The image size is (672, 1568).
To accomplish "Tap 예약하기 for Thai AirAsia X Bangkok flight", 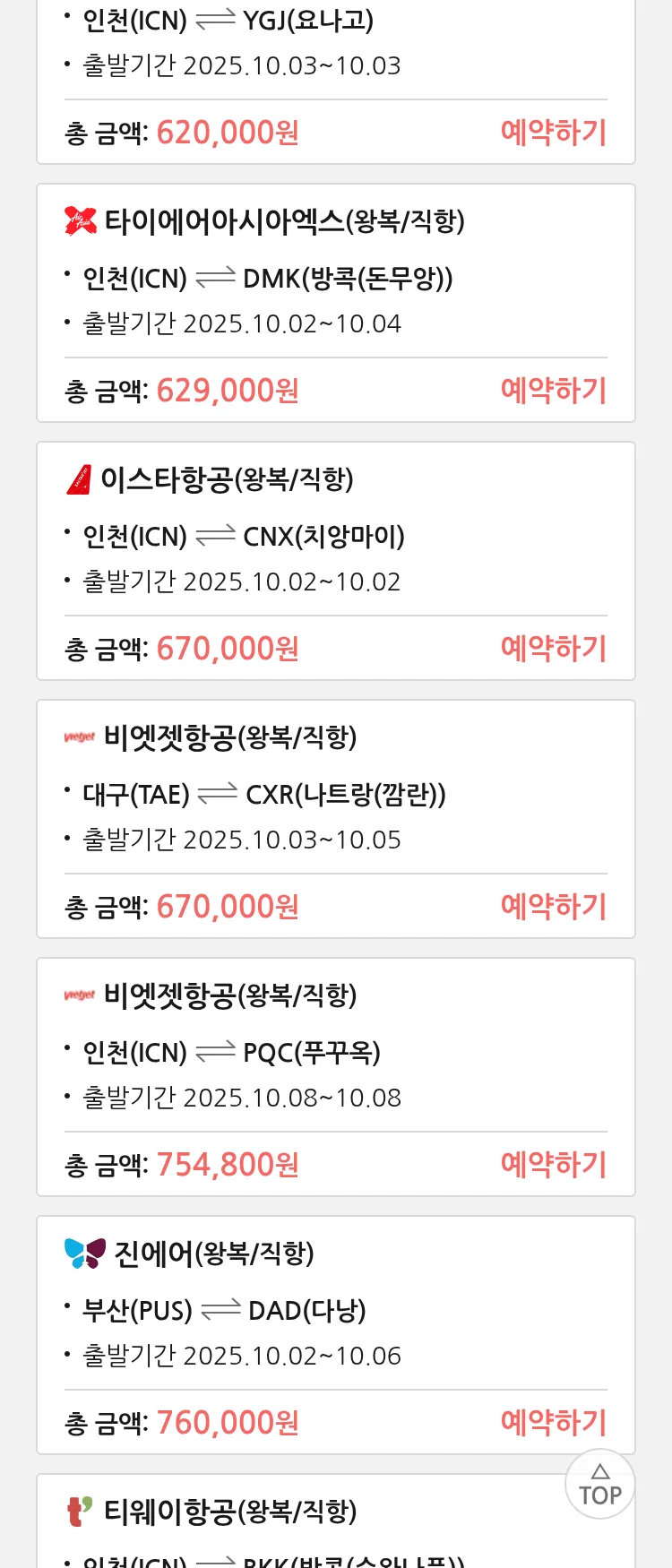I will pos(553,391).
